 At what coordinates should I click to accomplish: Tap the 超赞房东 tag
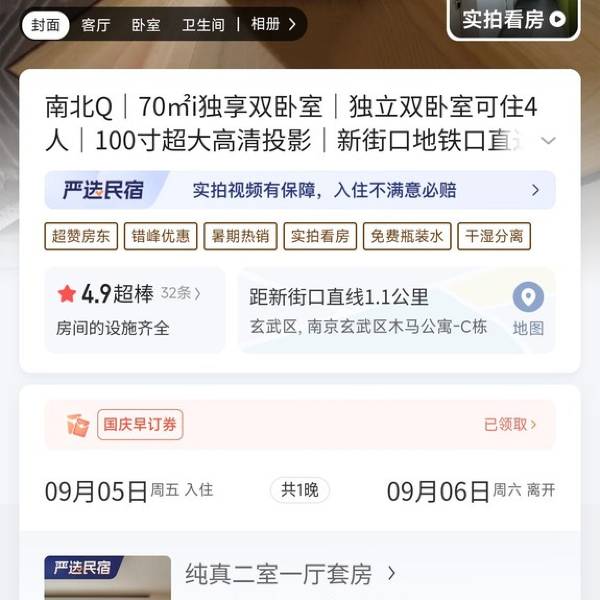click(82, 237)
